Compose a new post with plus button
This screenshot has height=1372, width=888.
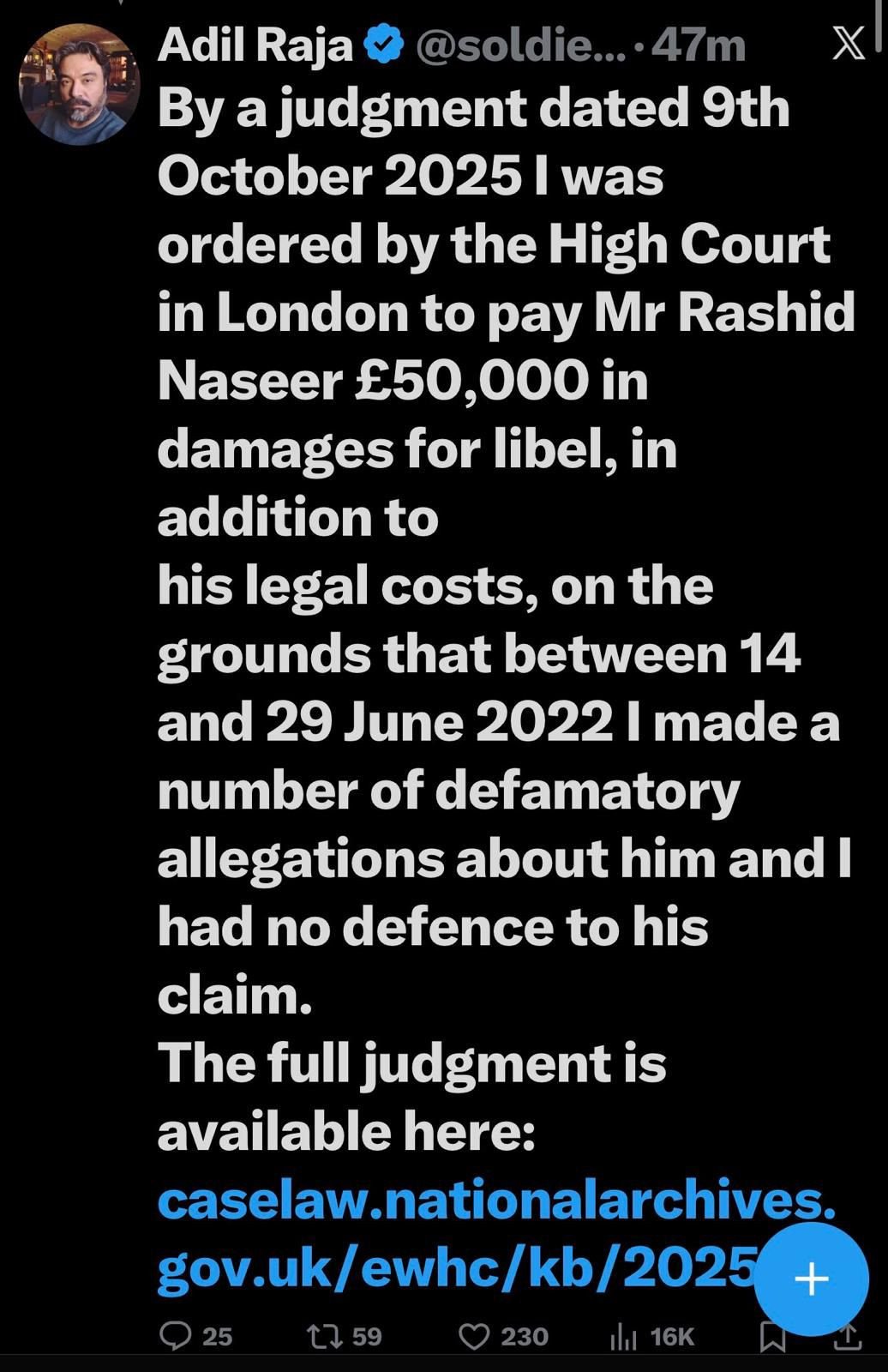(811, 1279)
